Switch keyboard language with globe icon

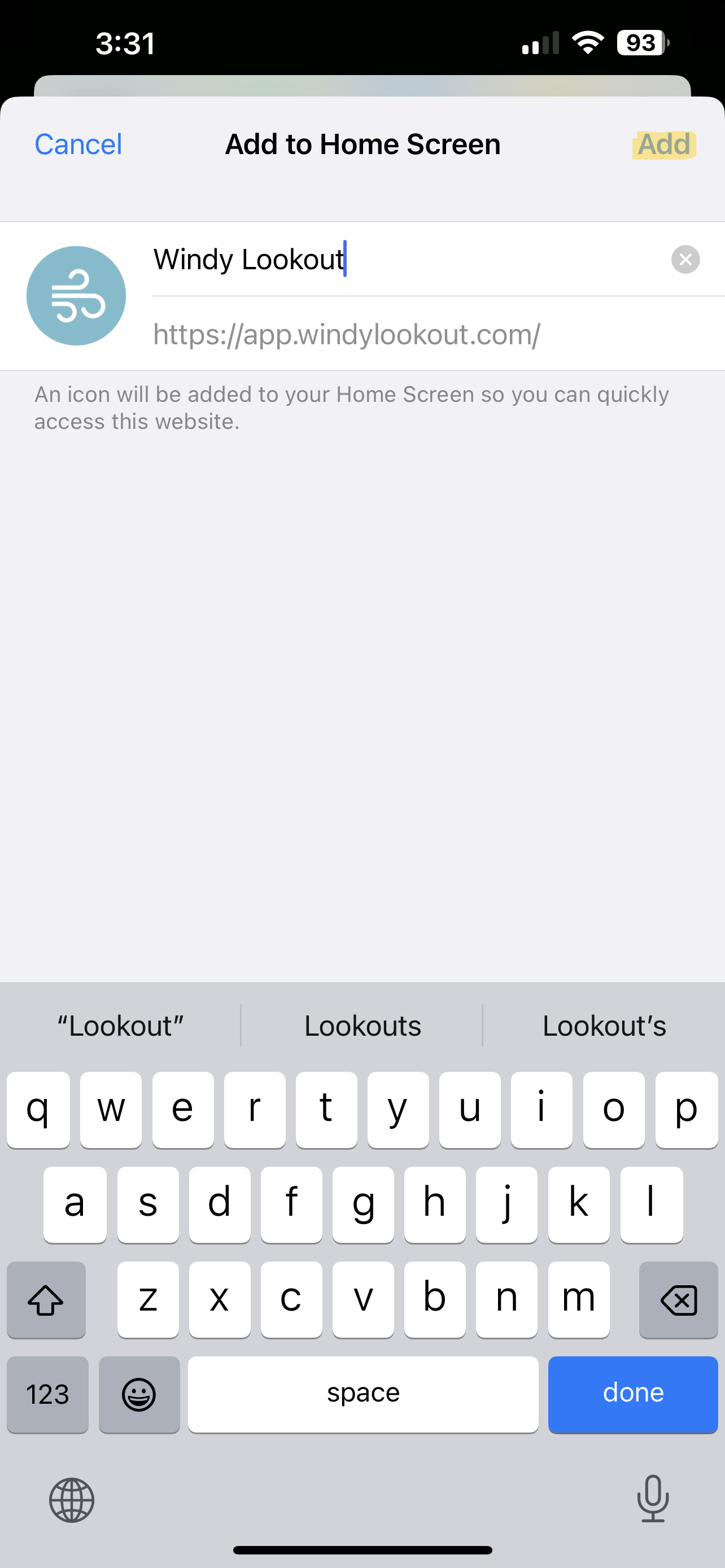tap(72, 1500)
